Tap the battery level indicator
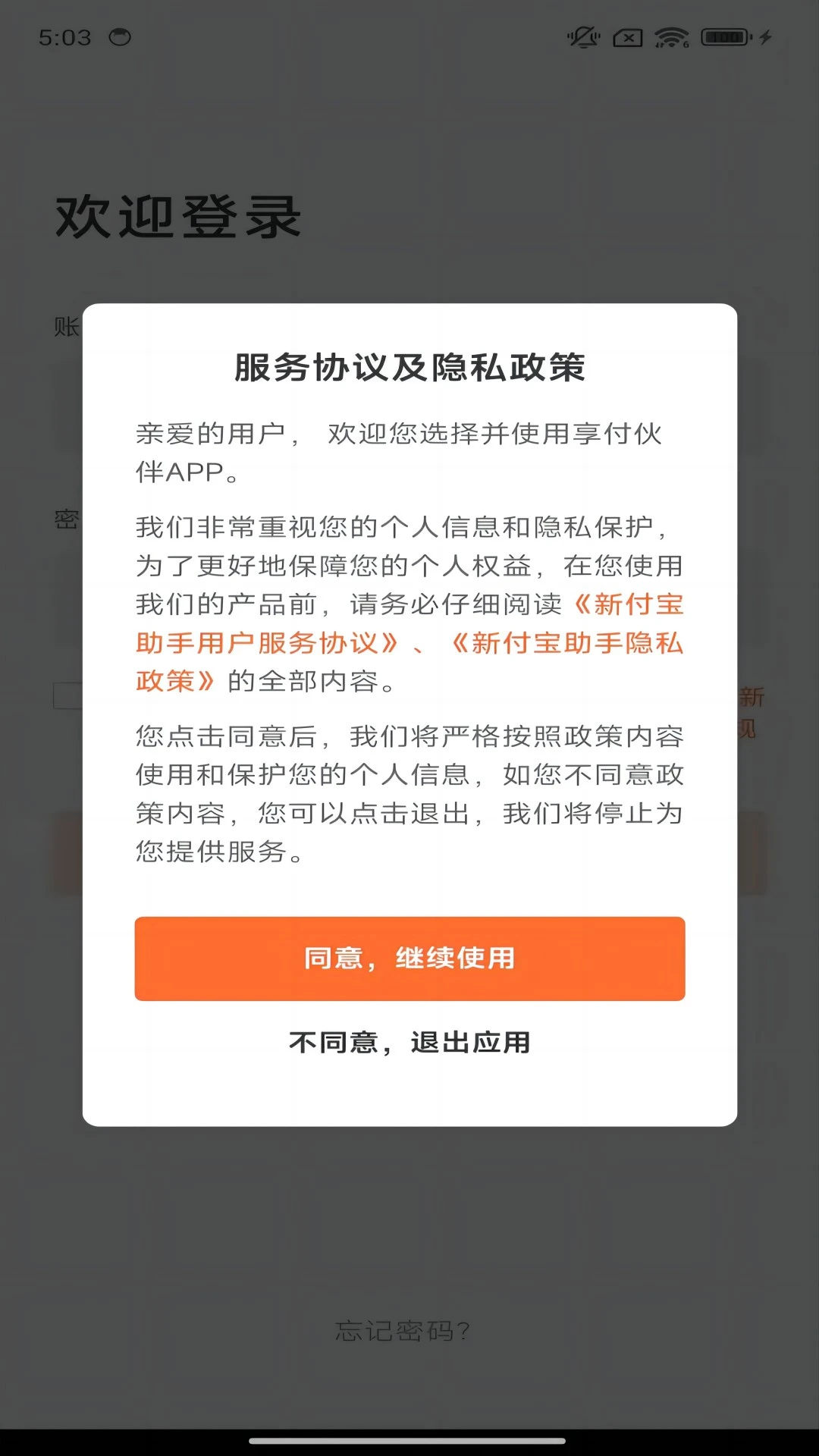 (x=724, y=36)
